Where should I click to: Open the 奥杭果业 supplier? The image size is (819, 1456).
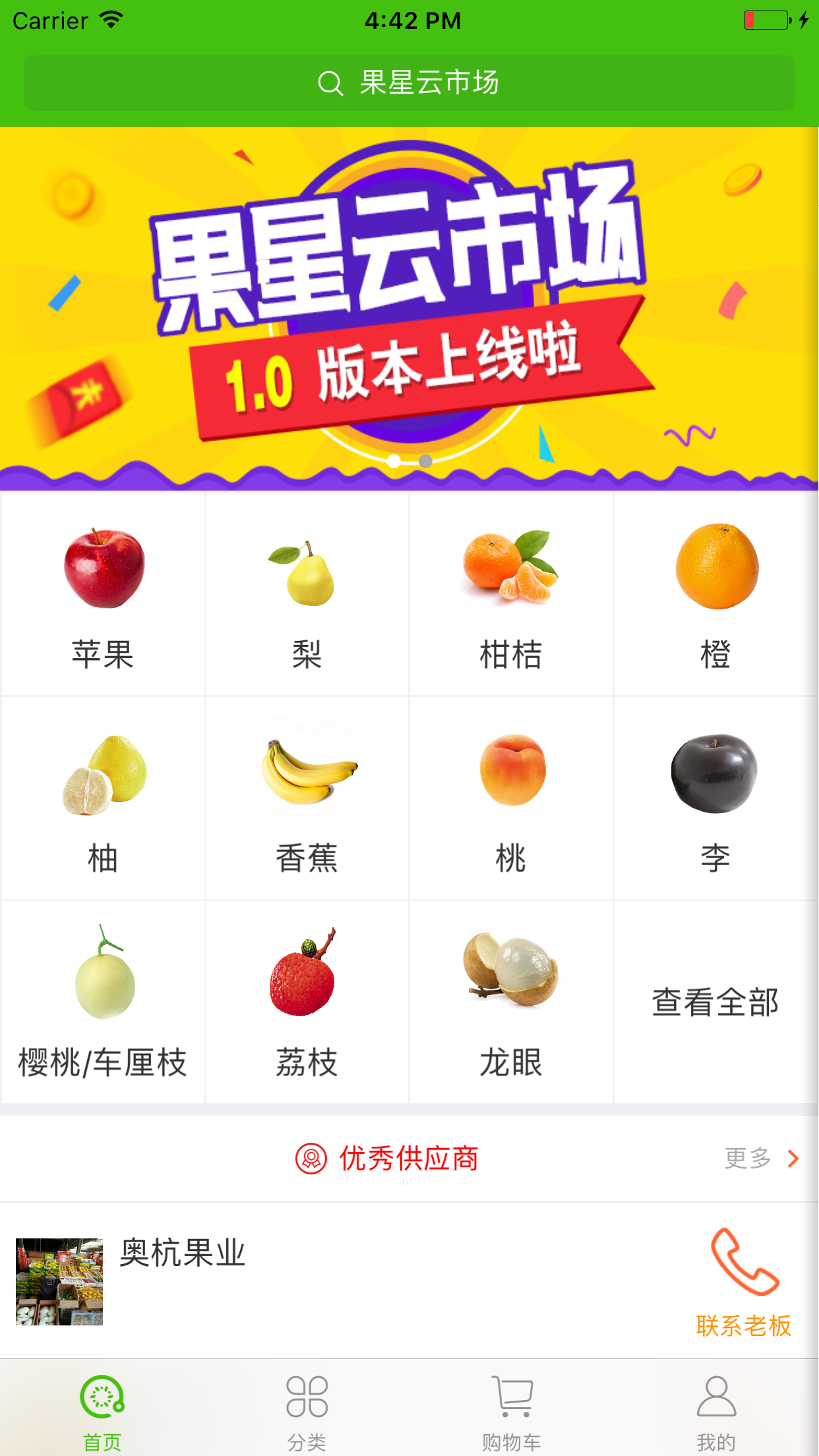coord(183,1253)
